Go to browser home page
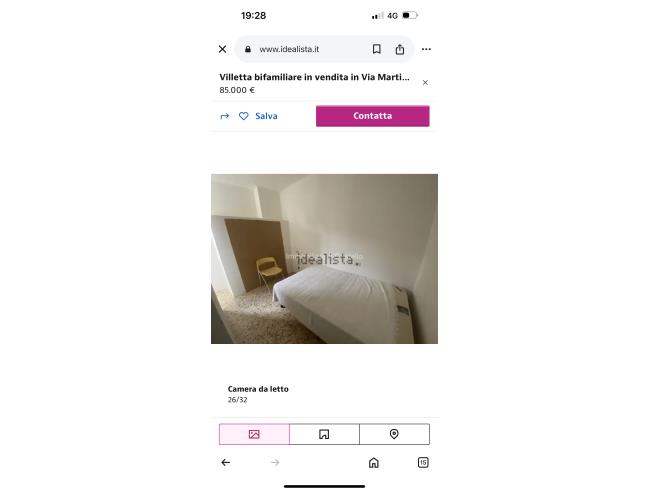Viewport: 648px width, 492px height. [373, 462]
